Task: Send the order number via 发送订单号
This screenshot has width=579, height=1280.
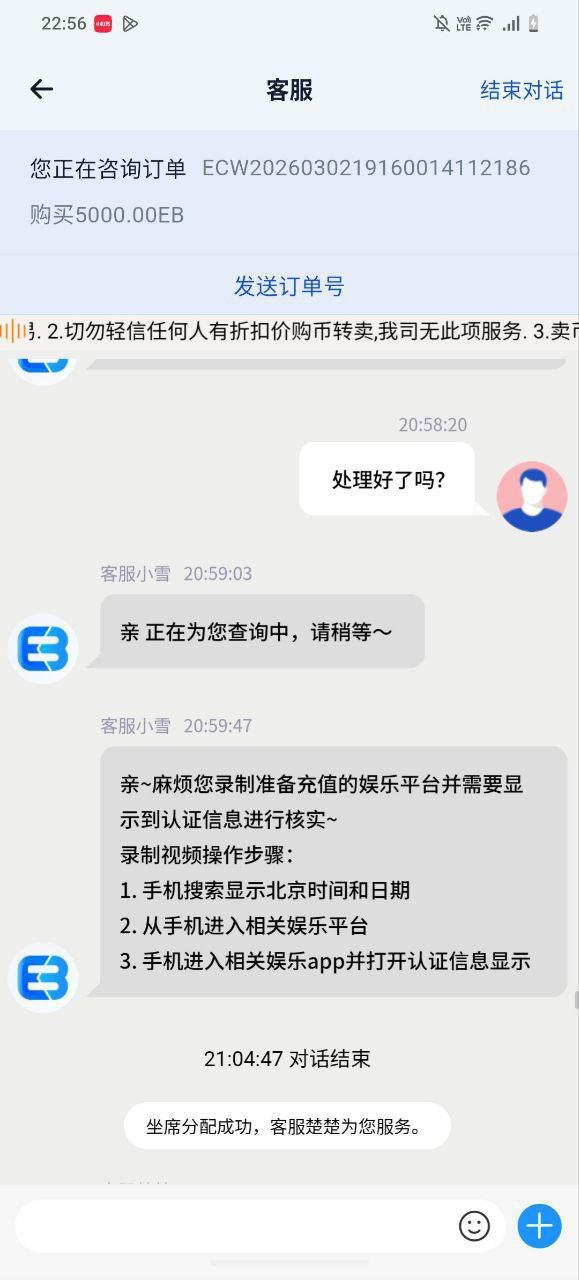Action: click(289, 286)
